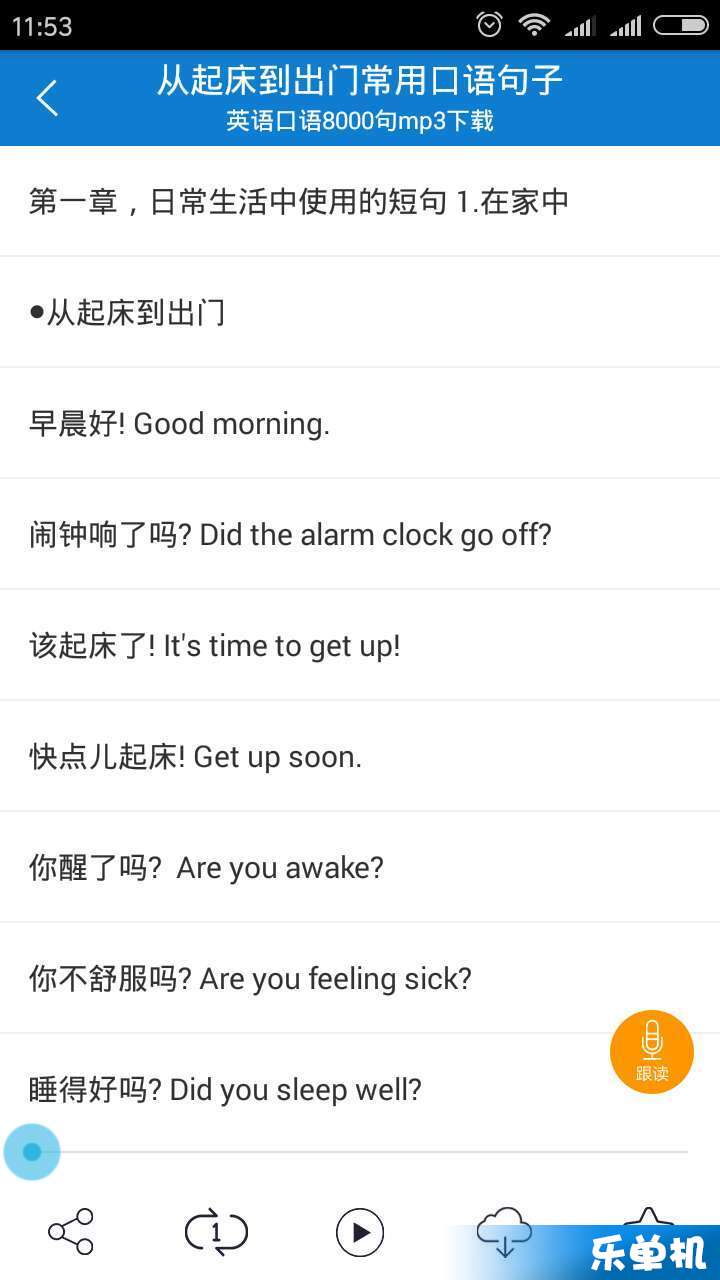The image size is (720, 1280).
Task: Tap the 第一章 chapter title line
Action: pyautogui.click(x=360, y=201)
